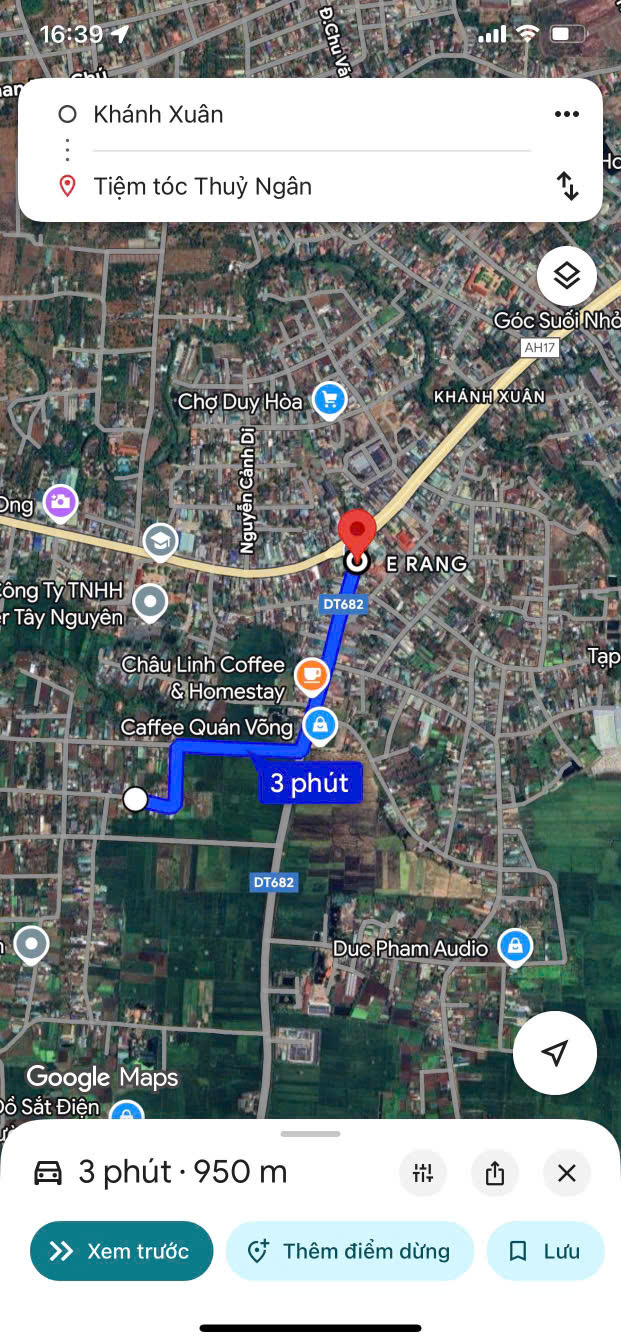The width and height of the screenshot is (621, 1344).
Task: Open Châu Linh Coffee & Homestay marker
Action: tap(312, 676)
